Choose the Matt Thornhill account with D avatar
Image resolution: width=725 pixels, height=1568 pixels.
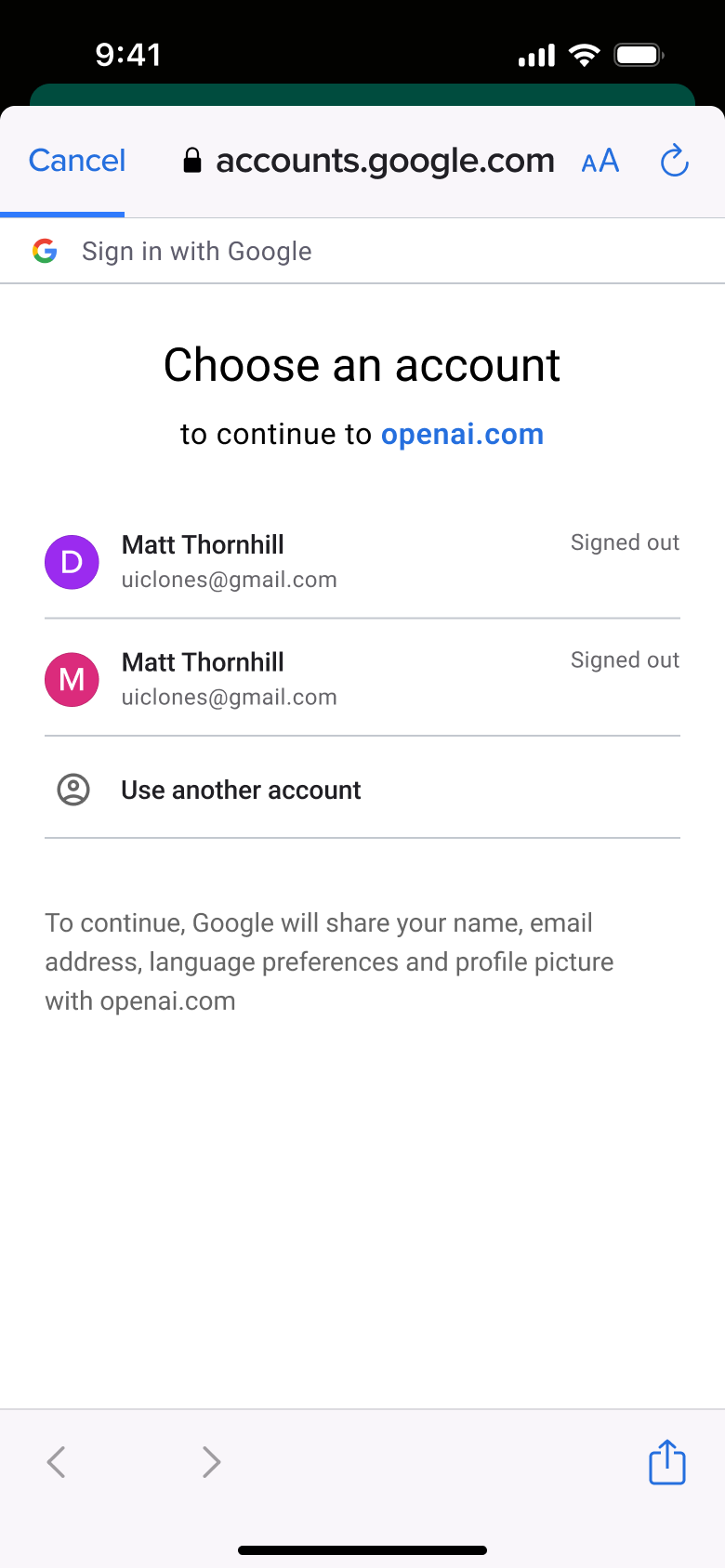[362, 561]
